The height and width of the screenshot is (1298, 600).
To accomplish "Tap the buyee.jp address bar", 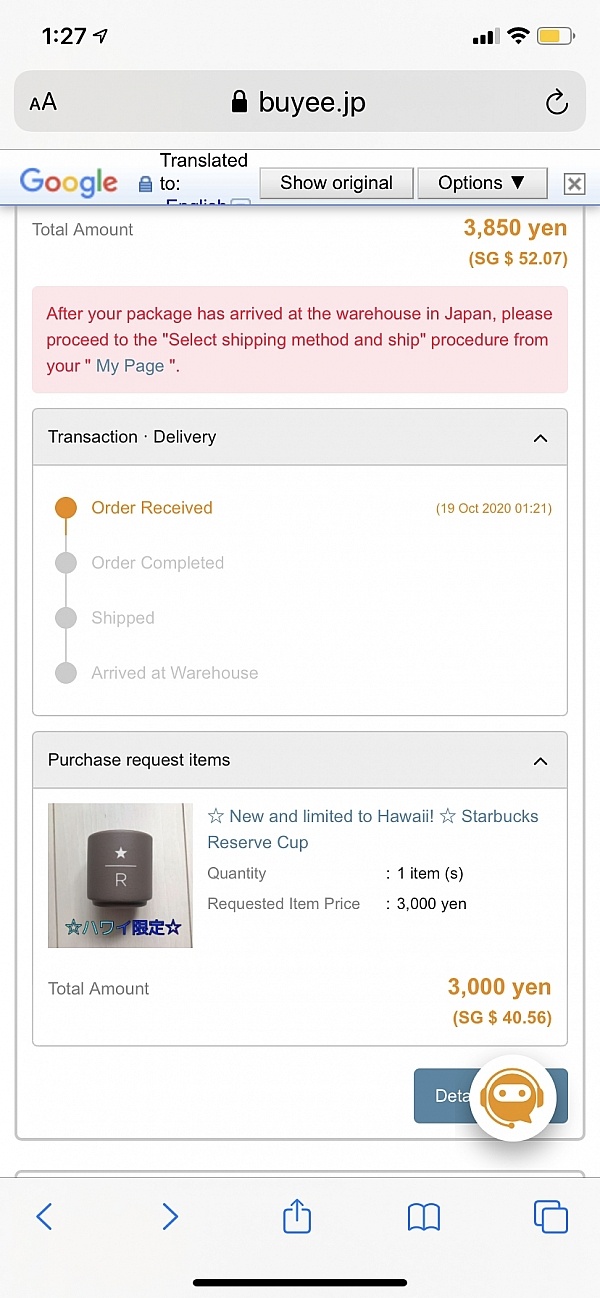I will pyautogui.click(x=299, y=101).
